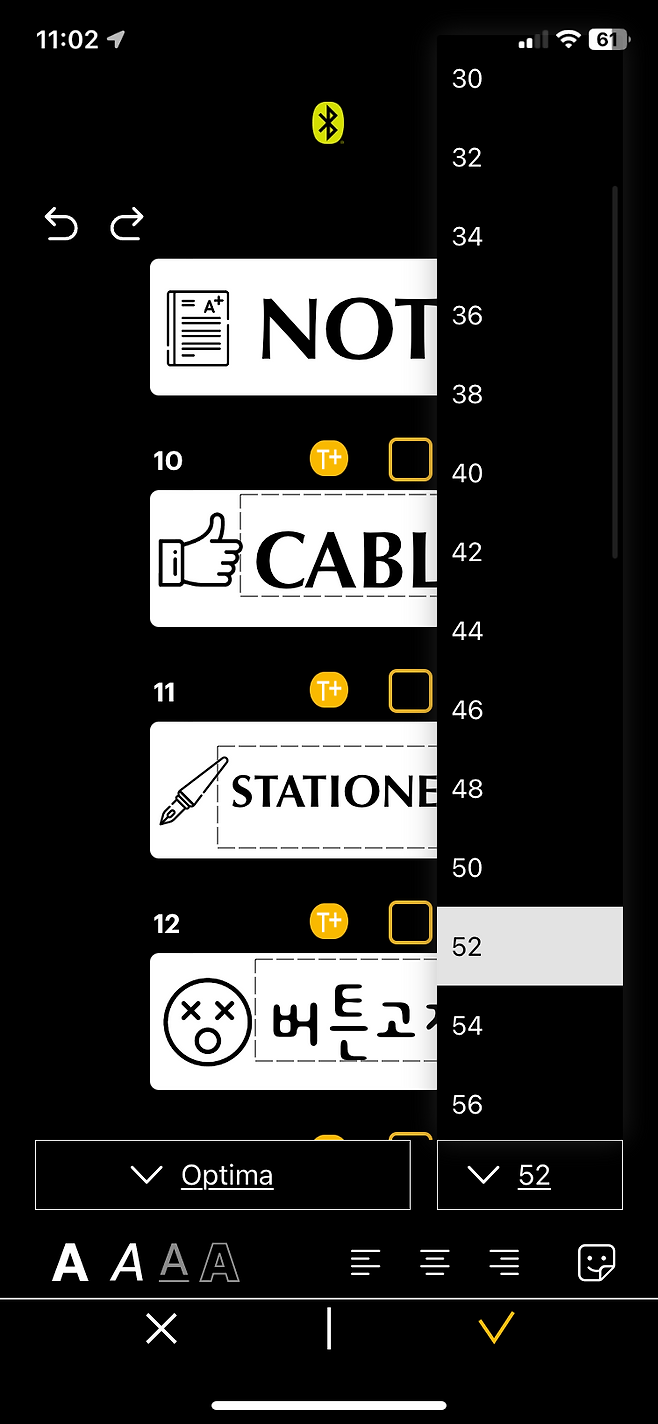Screen dimensions: 658x1424
Task: Align text to the left
Action: point(366,1263)
